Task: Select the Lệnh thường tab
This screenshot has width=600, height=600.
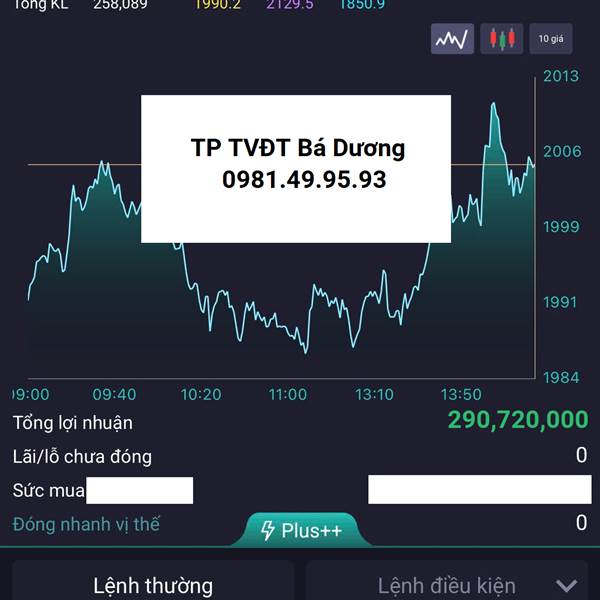Action: (153, 585)
